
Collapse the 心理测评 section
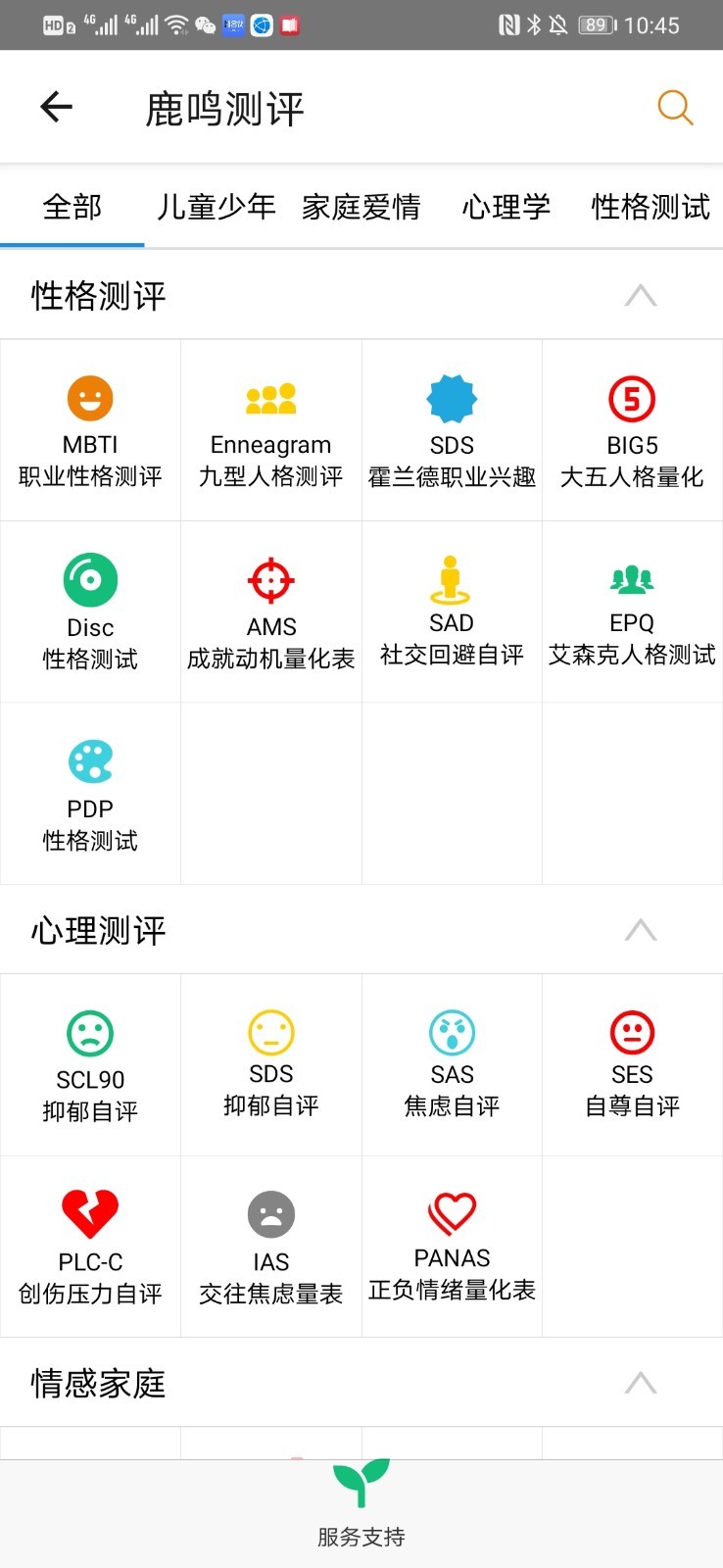coord(641,929)
